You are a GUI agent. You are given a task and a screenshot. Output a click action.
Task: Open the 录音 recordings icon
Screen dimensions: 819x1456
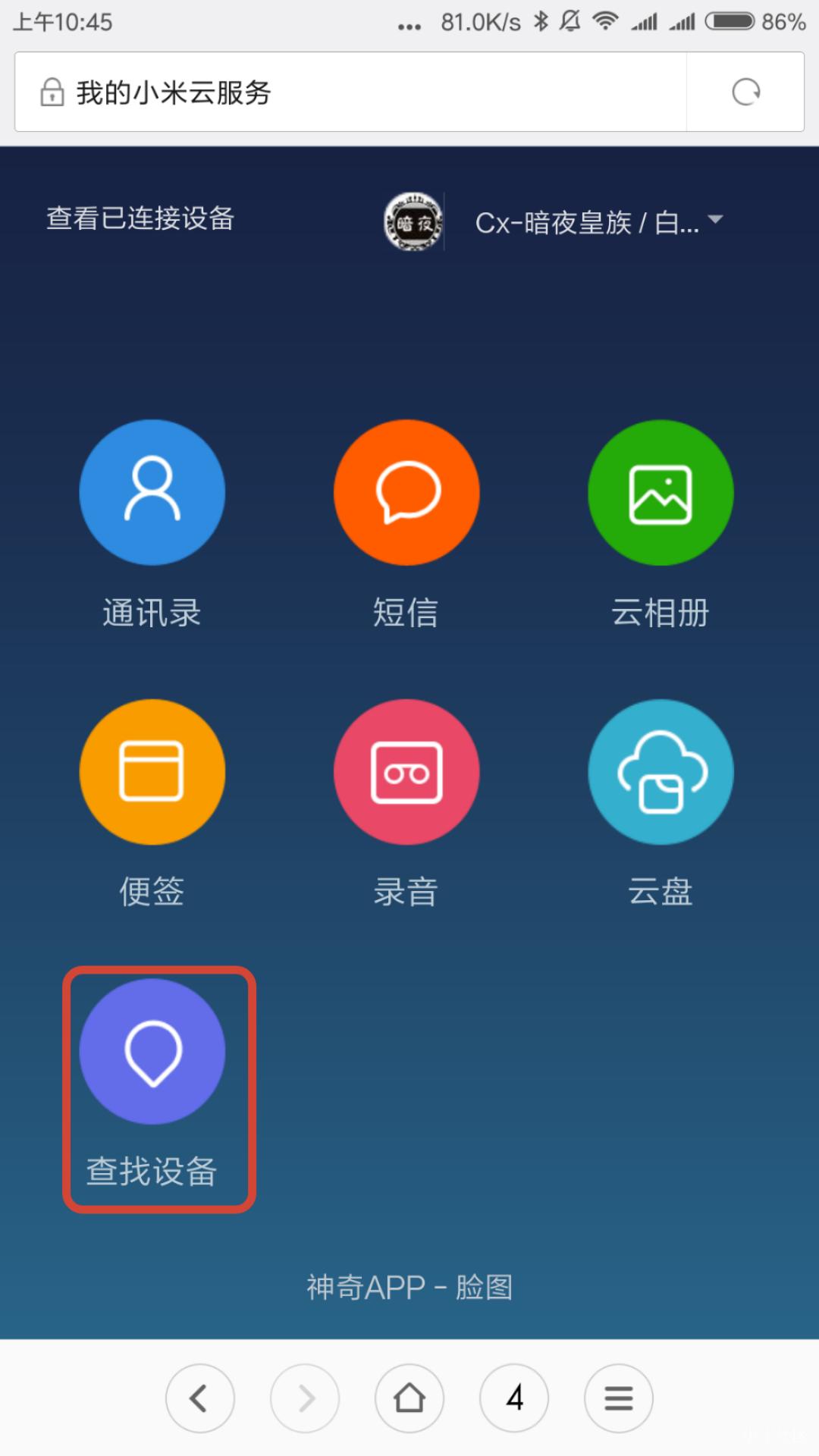click(407, 771)
